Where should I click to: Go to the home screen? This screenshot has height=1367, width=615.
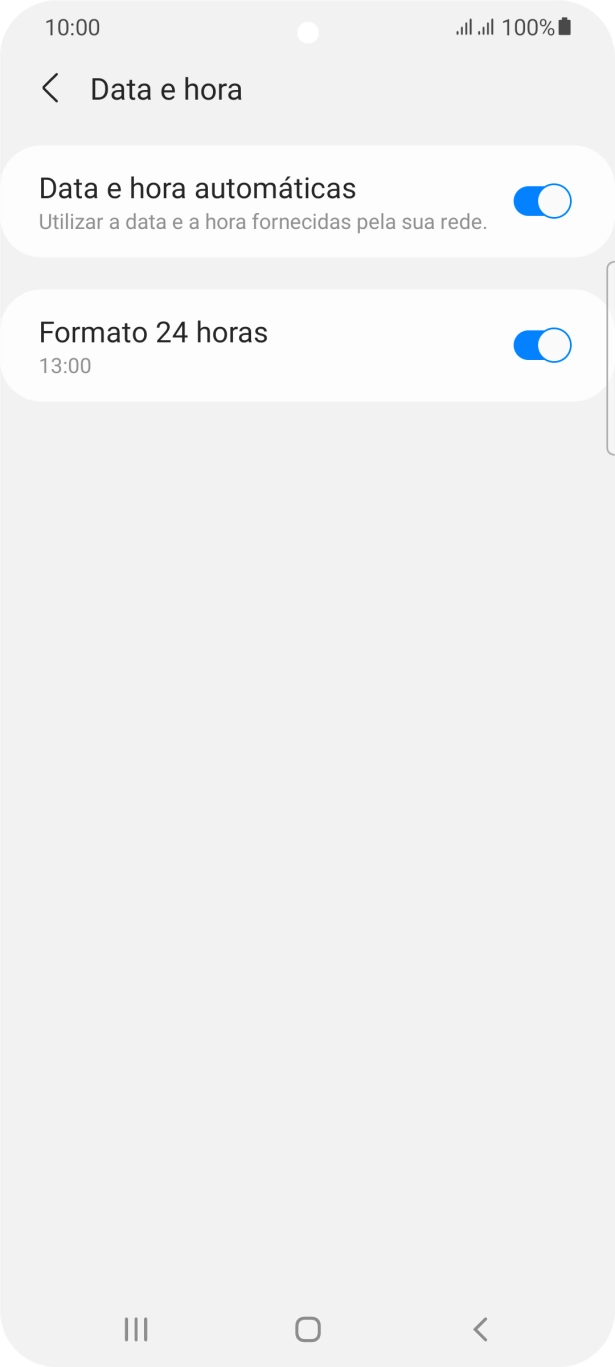308,1328
